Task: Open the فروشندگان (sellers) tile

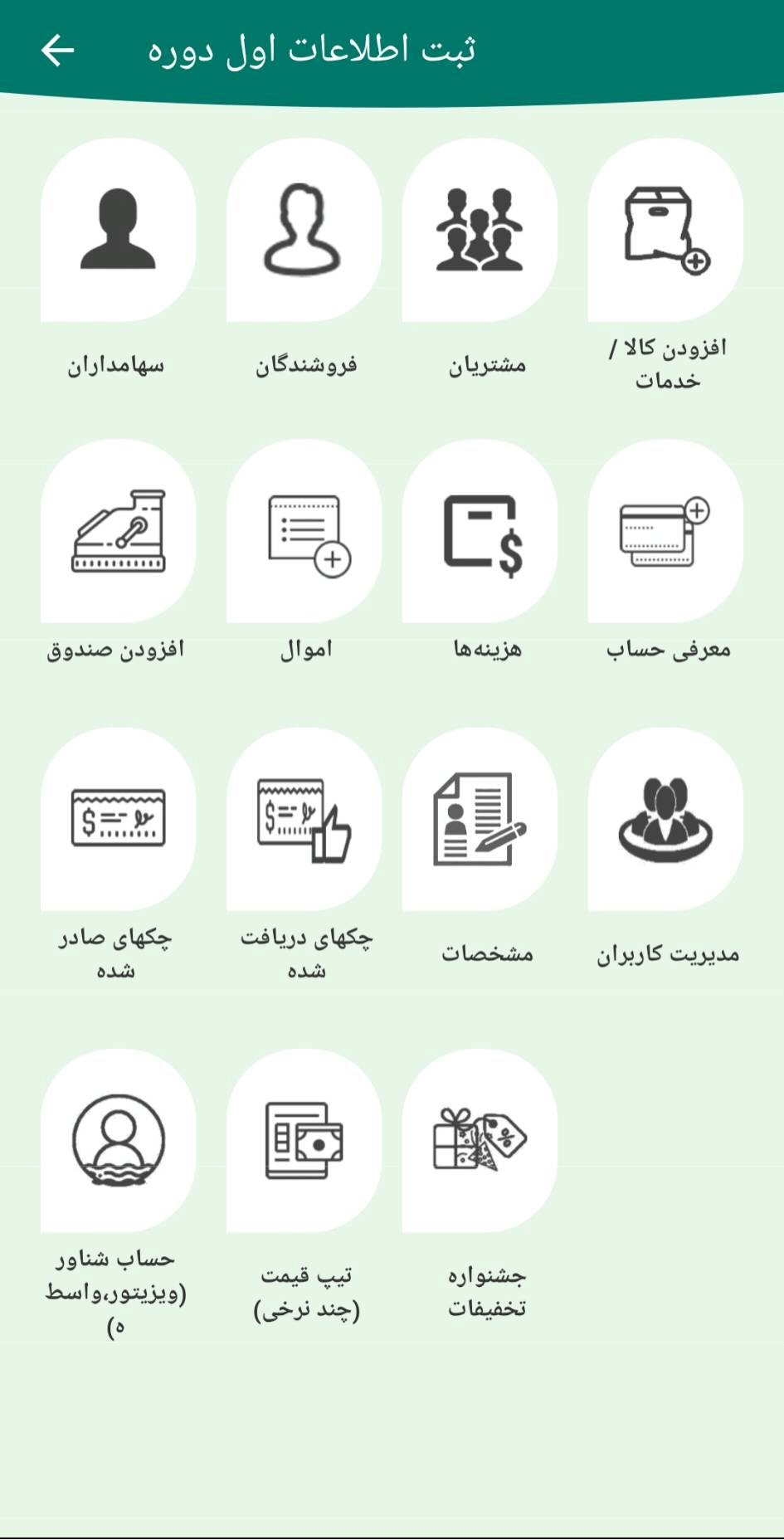Action: pos(304,231)
